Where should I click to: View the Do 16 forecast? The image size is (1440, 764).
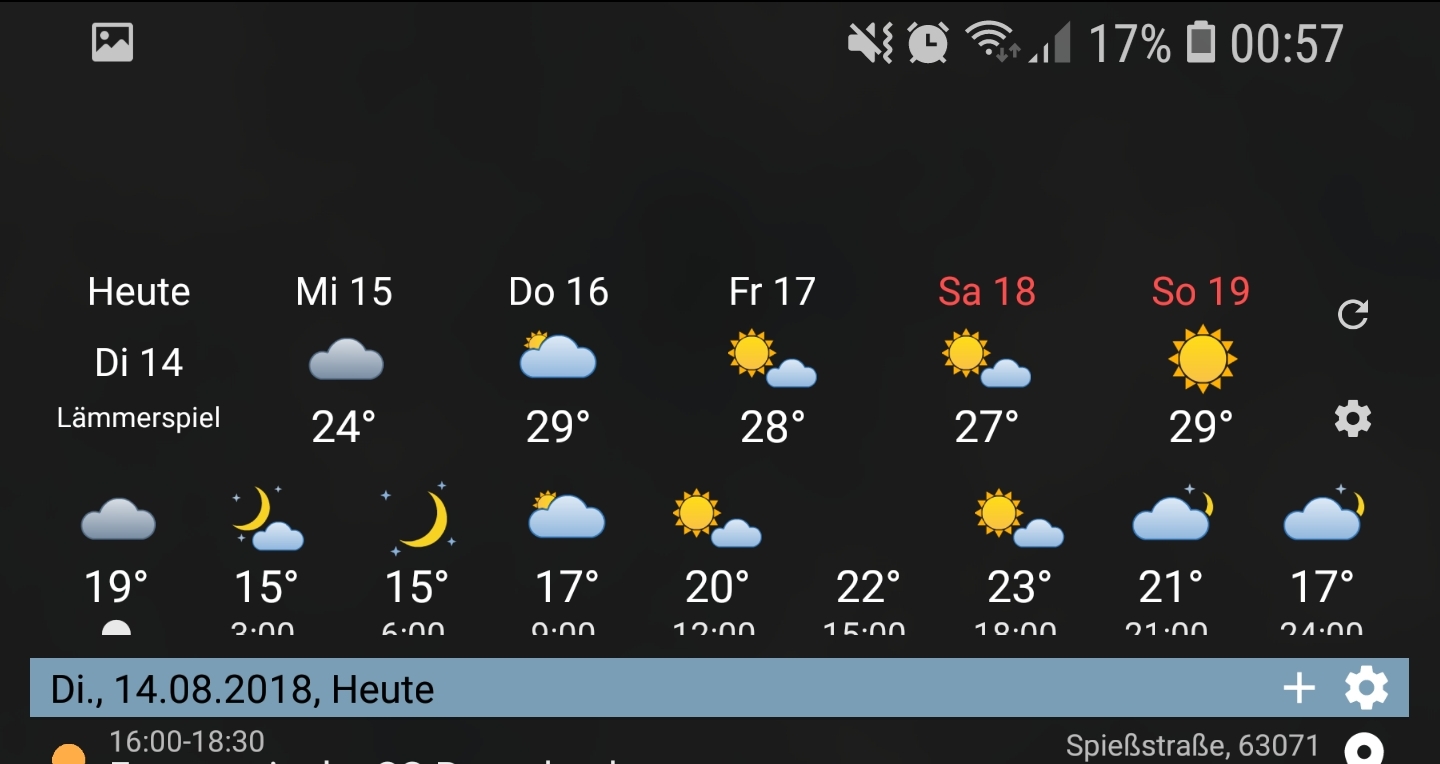click(558, 360)
